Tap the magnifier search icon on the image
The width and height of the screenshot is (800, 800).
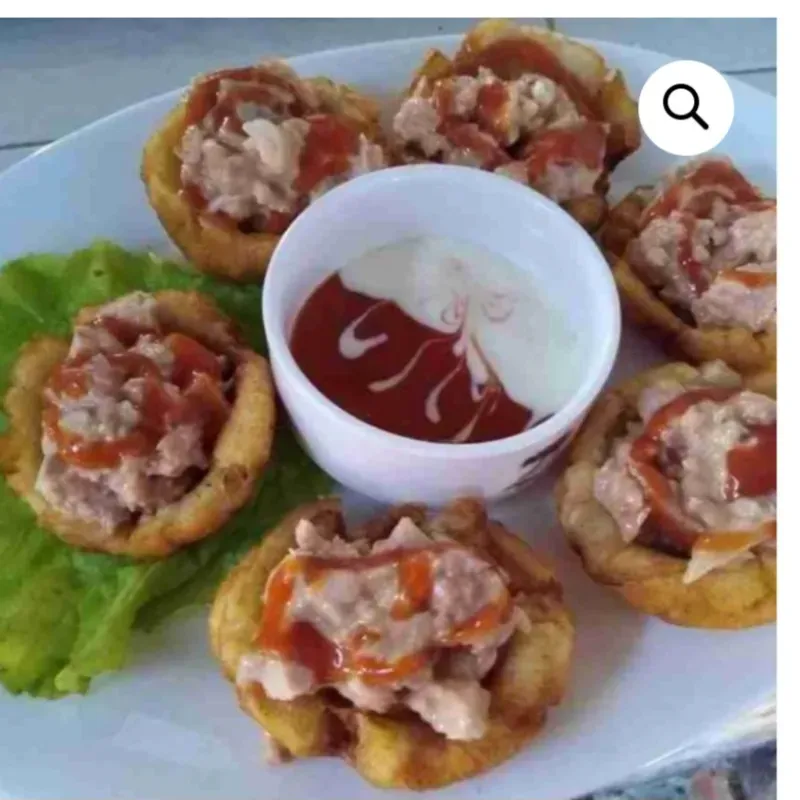coord(686,107)
